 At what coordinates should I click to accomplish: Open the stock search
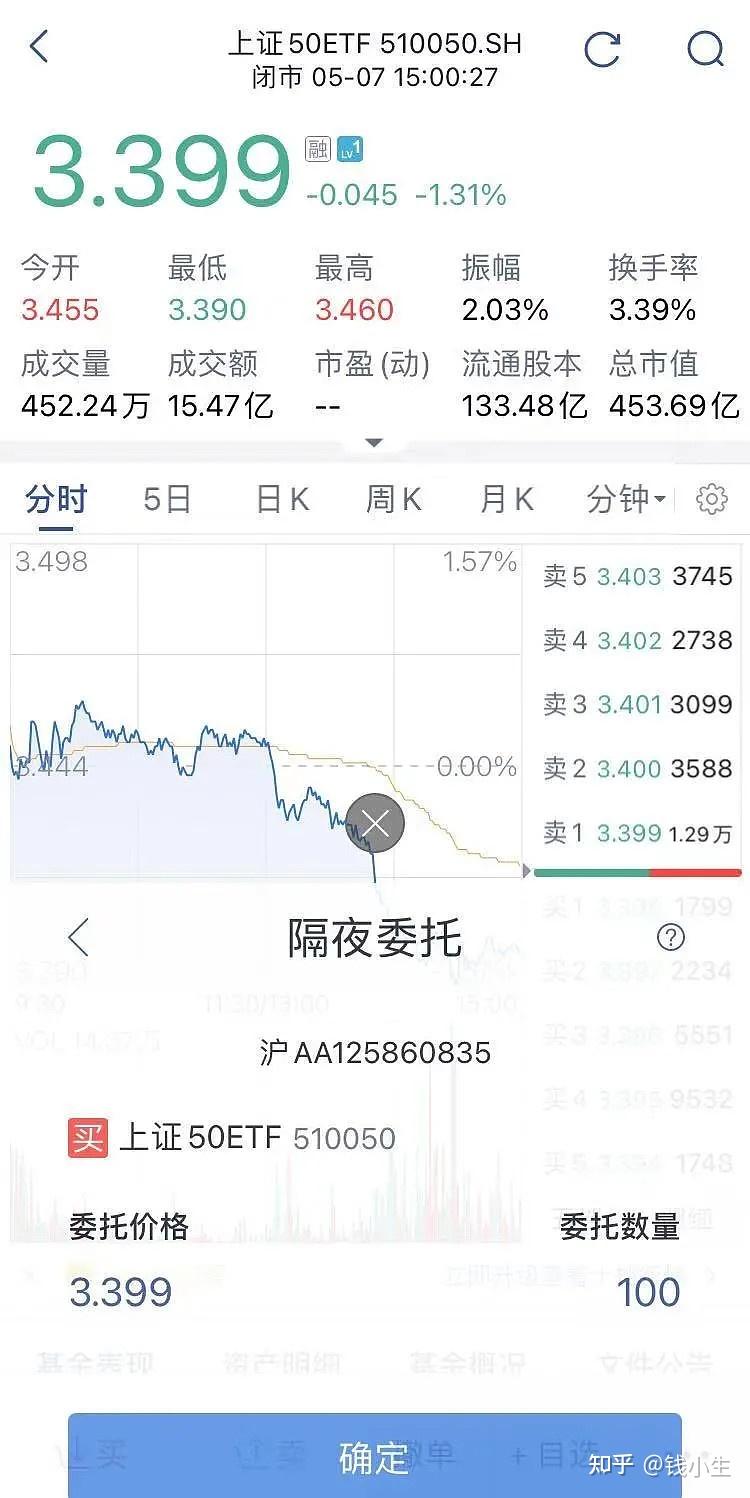(x=705, y=48)
